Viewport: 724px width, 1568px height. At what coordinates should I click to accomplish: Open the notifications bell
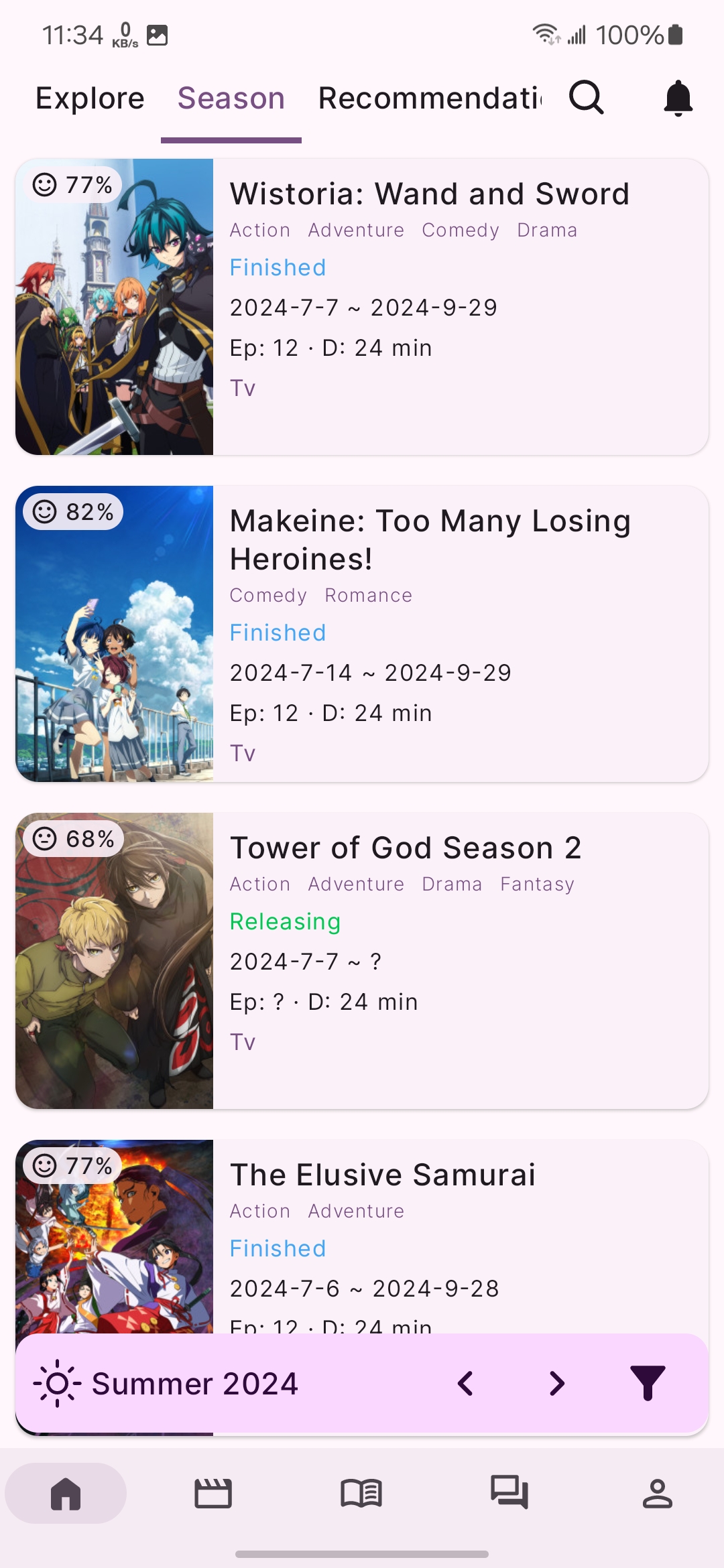tap(678, 98)
